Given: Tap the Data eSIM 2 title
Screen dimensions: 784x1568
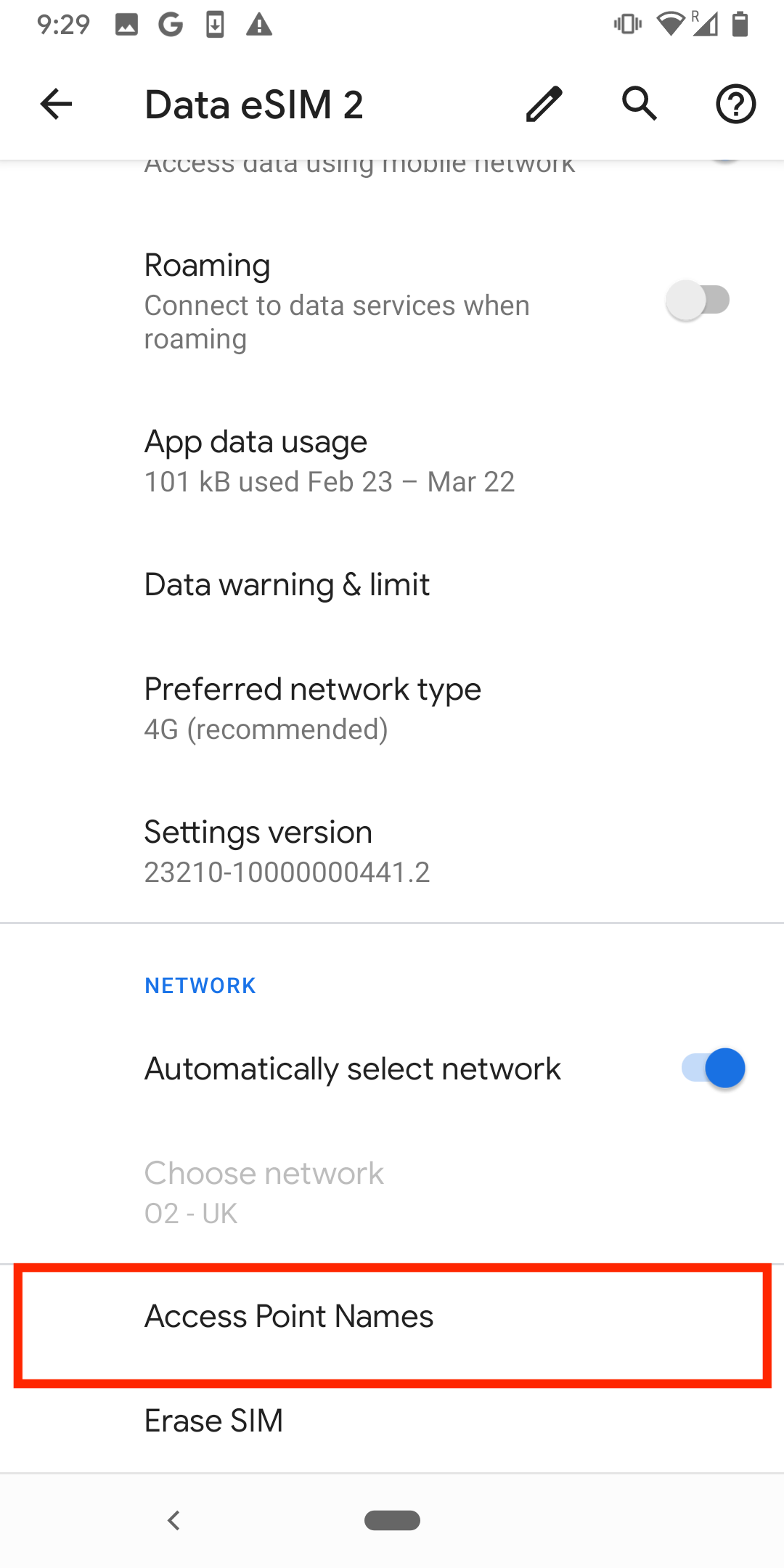Looking at the screenshot, I should 254,103.
